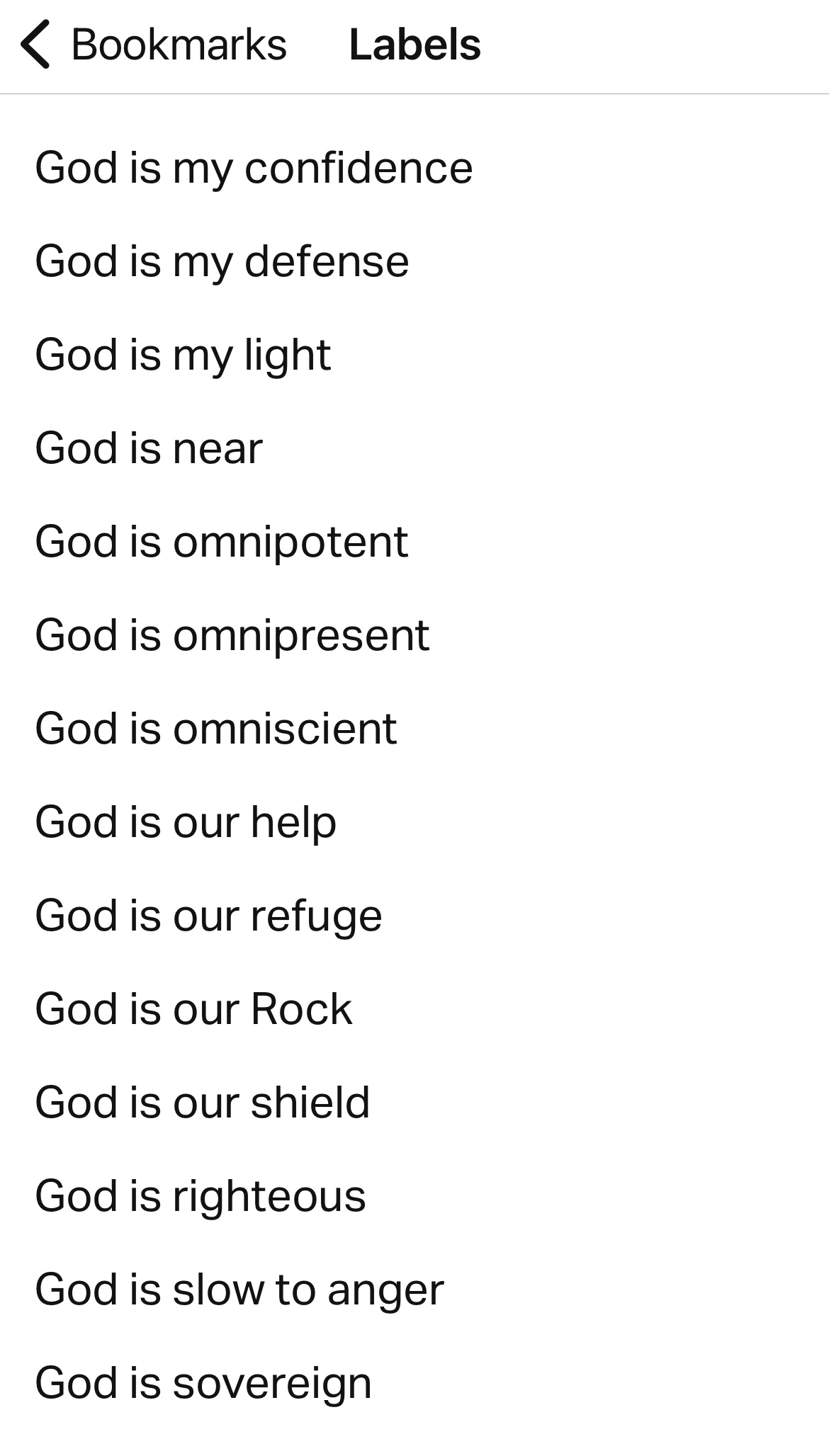Image resolution: width=829 pixels, height=1456 pixels.
Task: Select the 'God is our Rock' label
Action: (193, 1010)
